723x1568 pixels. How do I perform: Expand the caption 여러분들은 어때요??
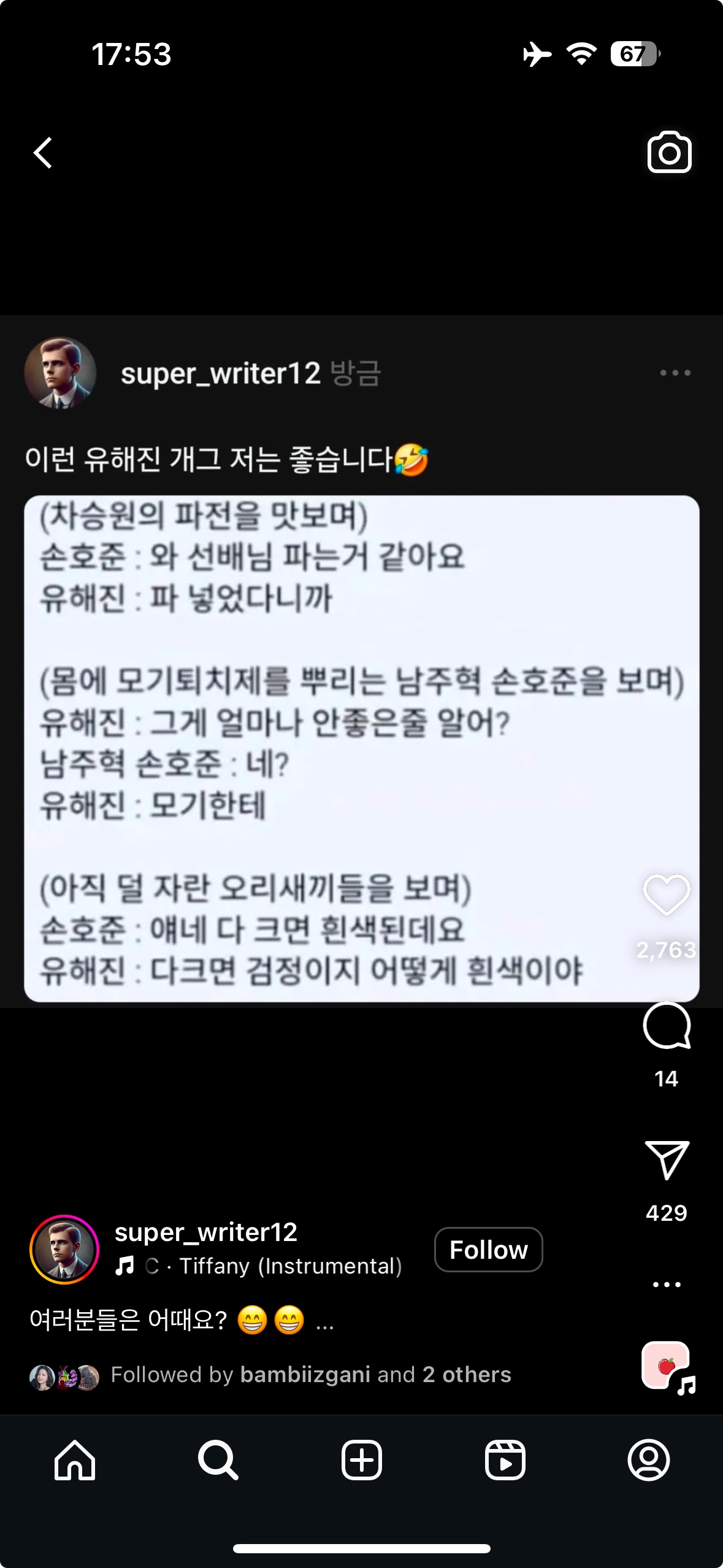324,1323
